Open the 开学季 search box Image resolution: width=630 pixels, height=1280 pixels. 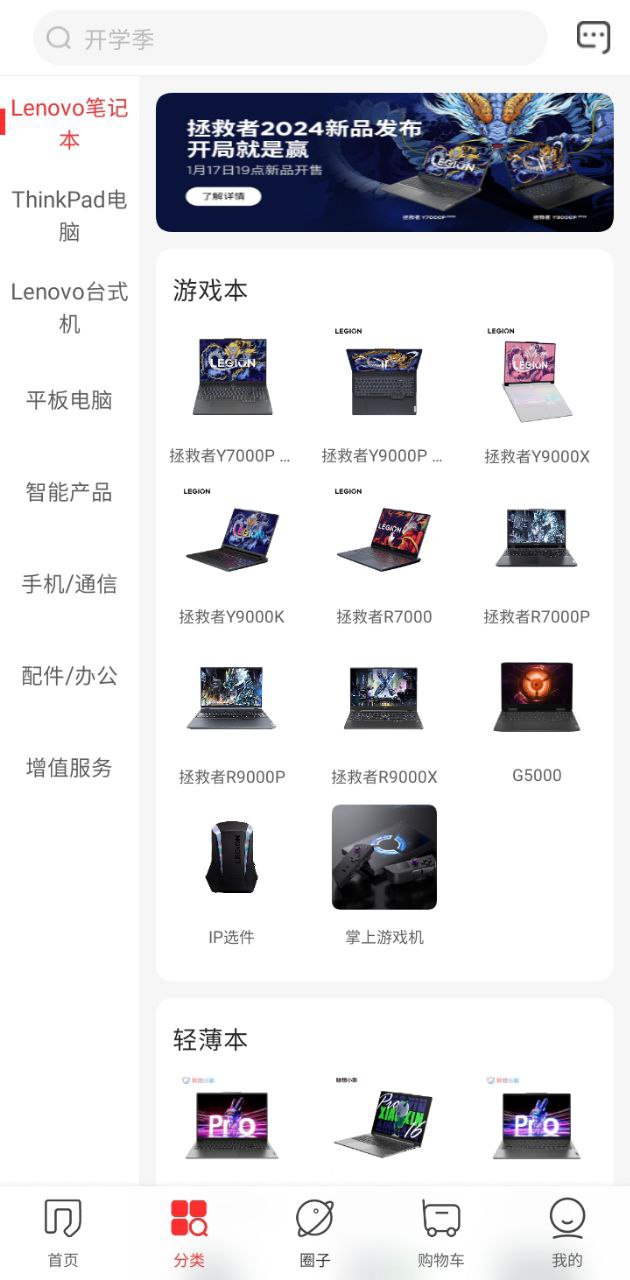(290, 38)
